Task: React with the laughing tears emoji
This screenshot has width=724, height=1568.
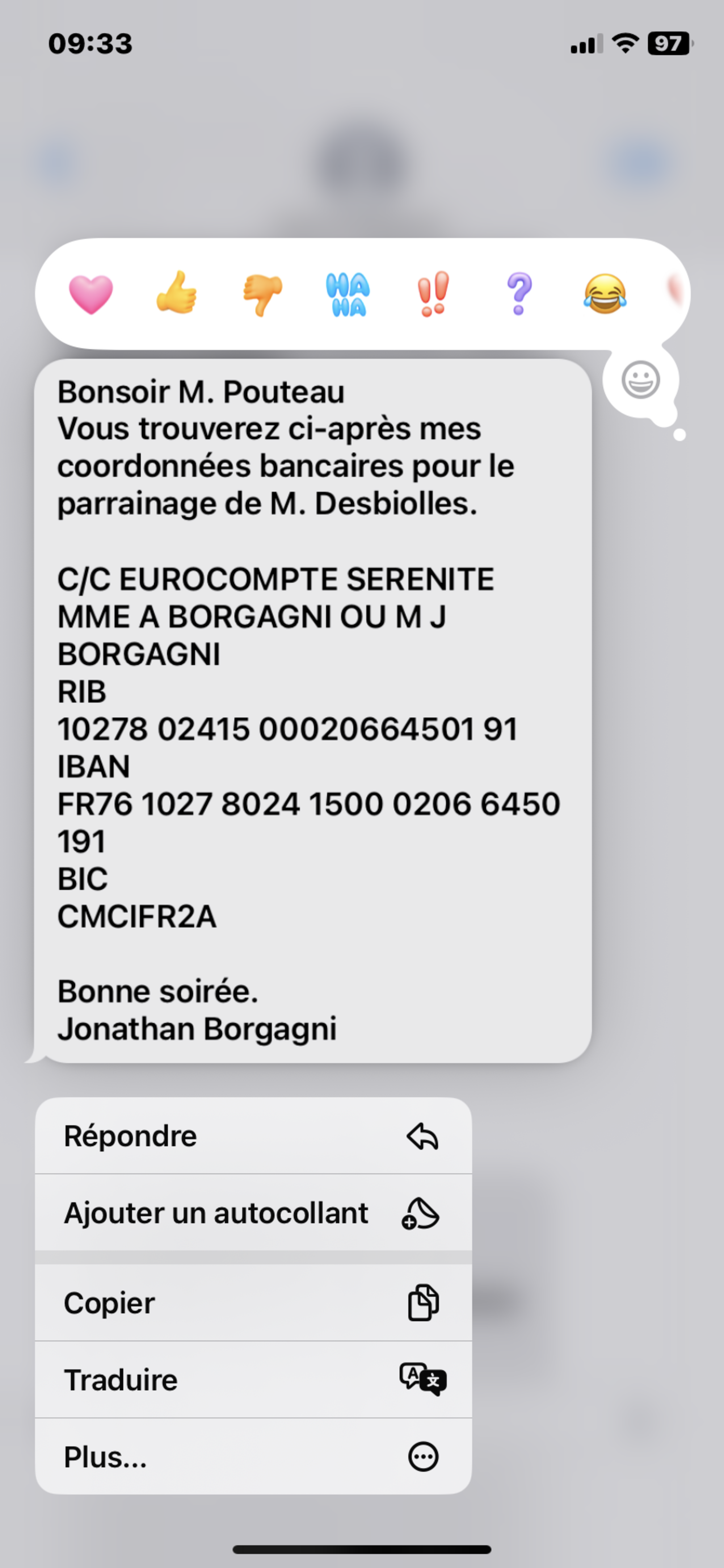Action: coord(604,294)
